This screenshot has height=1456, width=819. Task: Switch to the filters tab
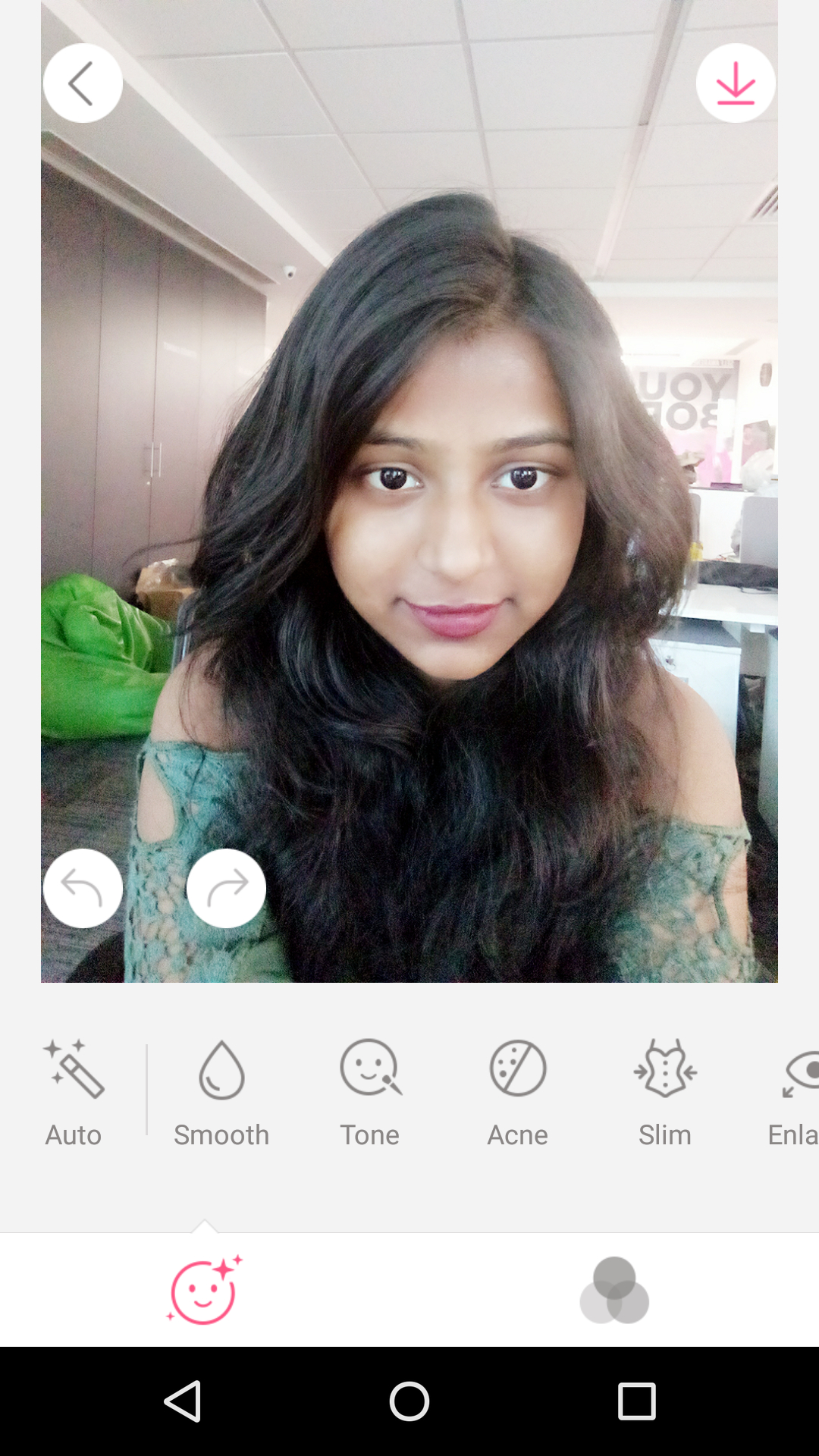point(614,1290)
